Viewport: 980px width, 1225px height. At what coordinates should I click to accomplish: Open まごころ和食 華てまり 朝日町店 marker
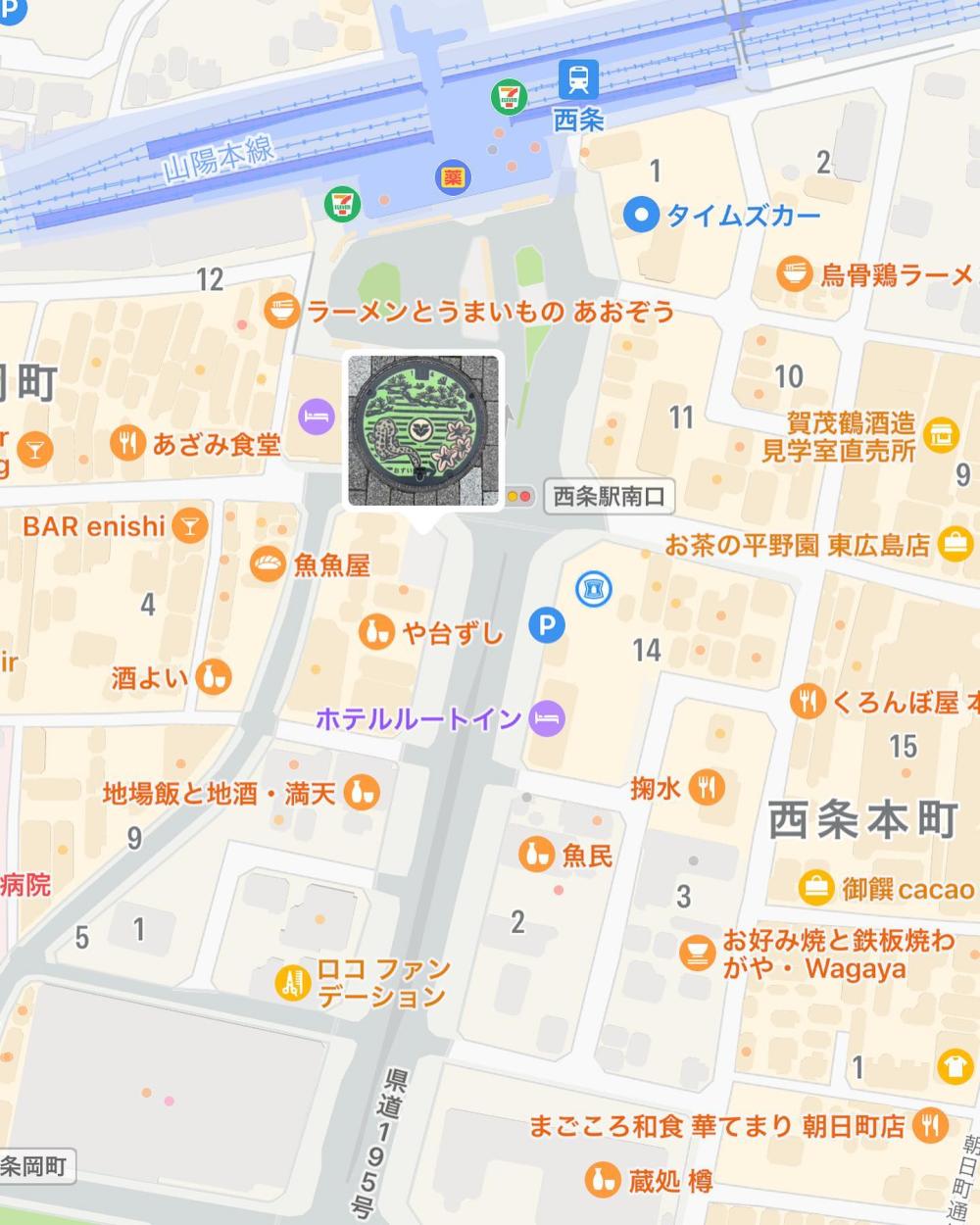[929, 1125]
